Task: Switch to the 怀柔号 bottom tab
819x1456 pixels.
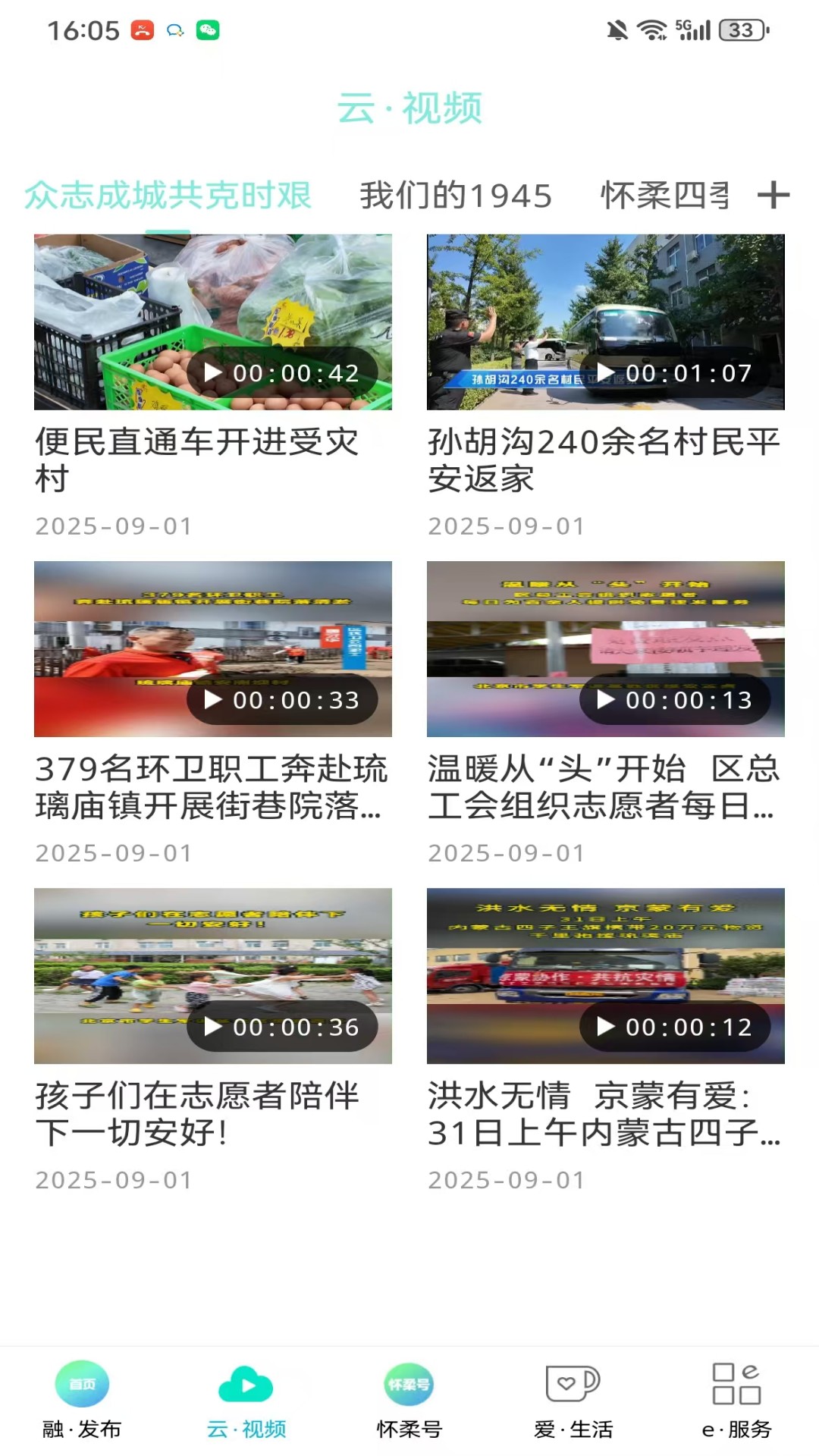Action: tap(409, 1401)
